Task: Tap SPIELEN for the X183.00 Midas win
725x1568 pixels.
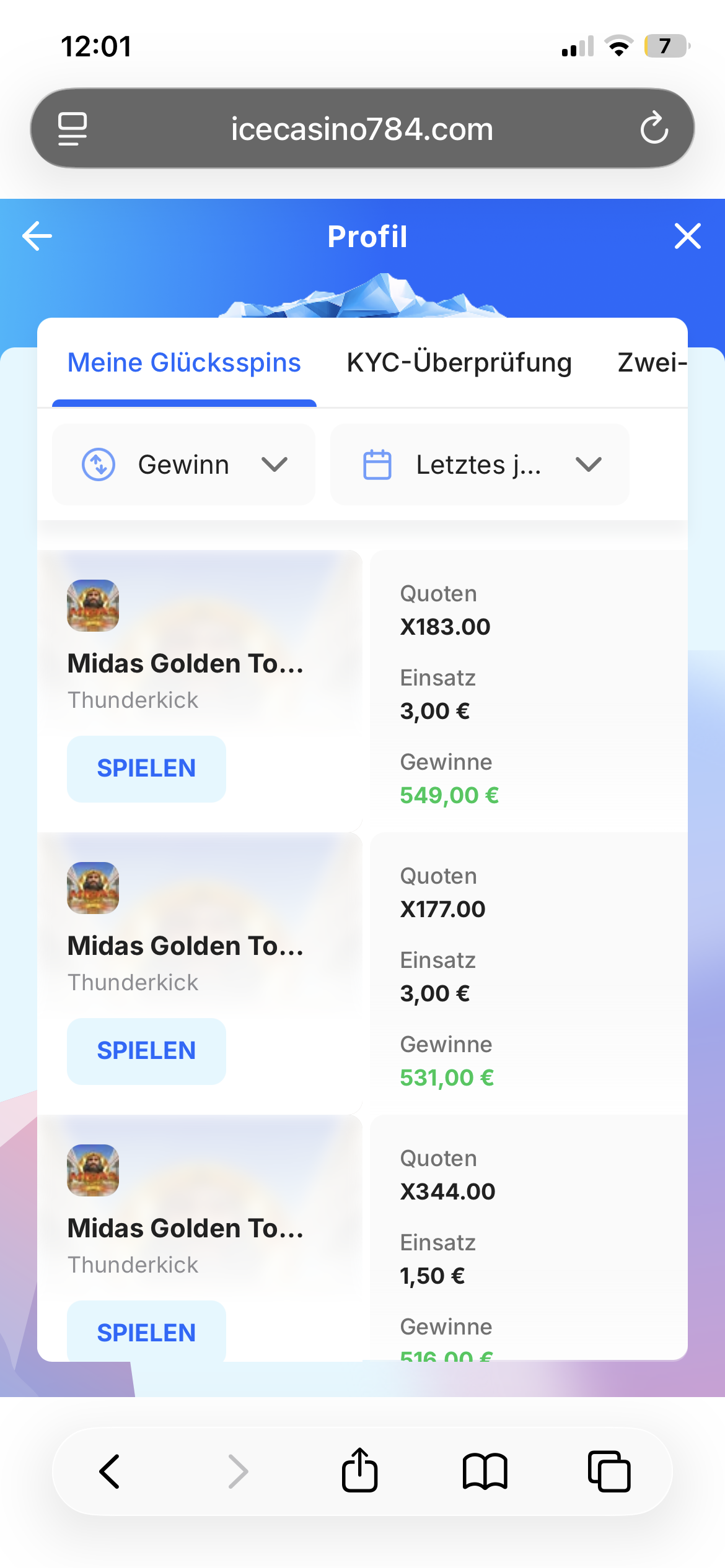Action: coord(146,769)
